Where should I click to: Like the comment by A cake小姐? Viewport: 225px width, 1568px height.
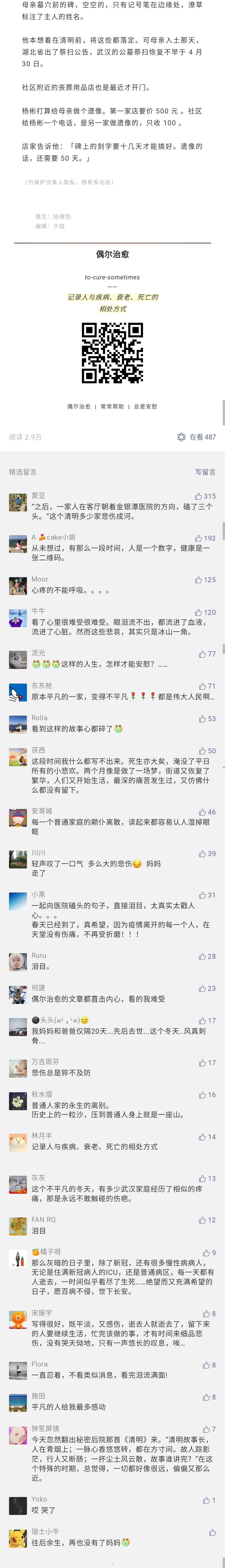click(x=198, y=538)
